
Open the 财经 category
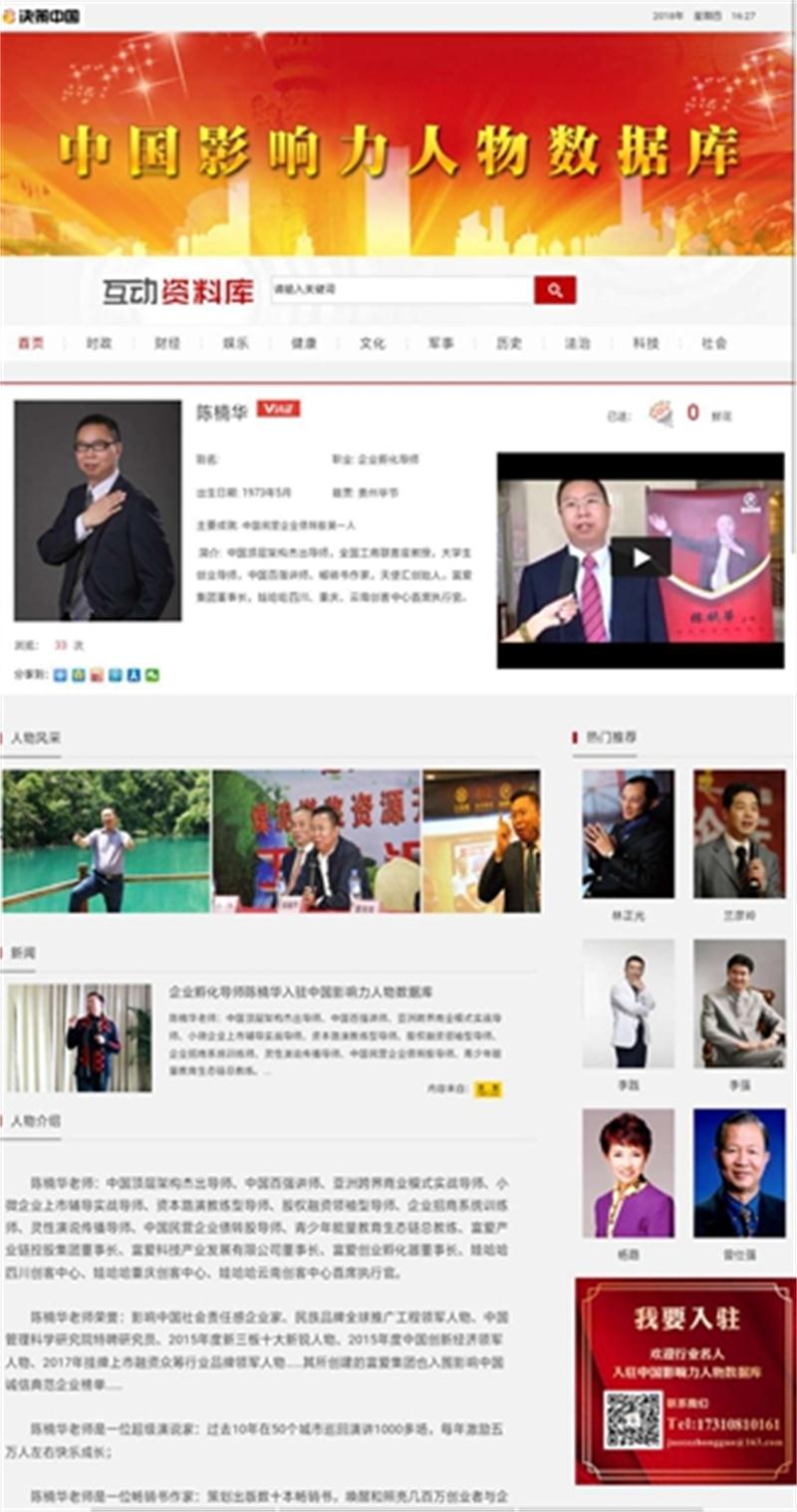[x=167, y=343]
